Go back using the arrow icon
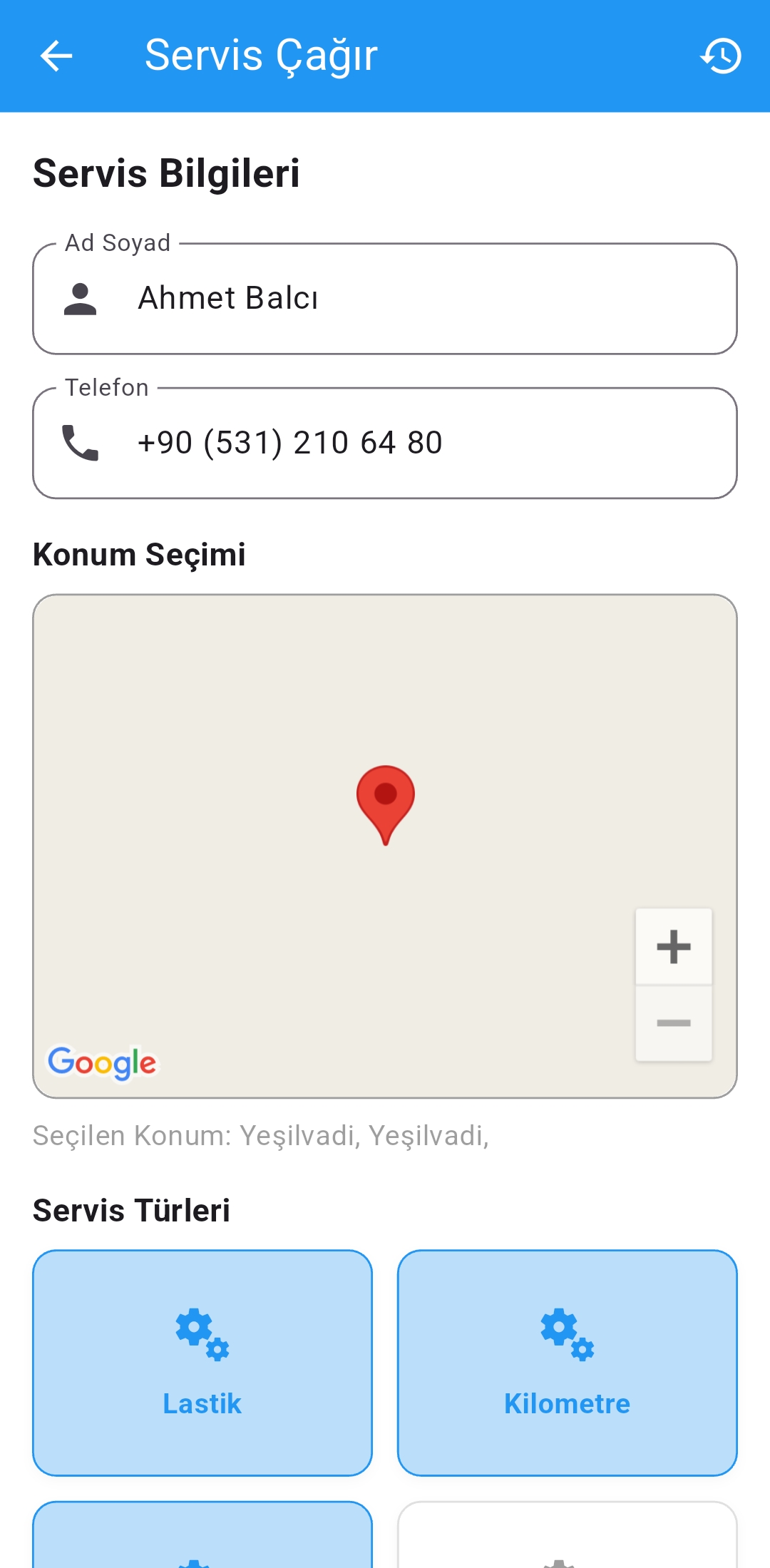Screen dimensions: 770x1568 point(56,56)
